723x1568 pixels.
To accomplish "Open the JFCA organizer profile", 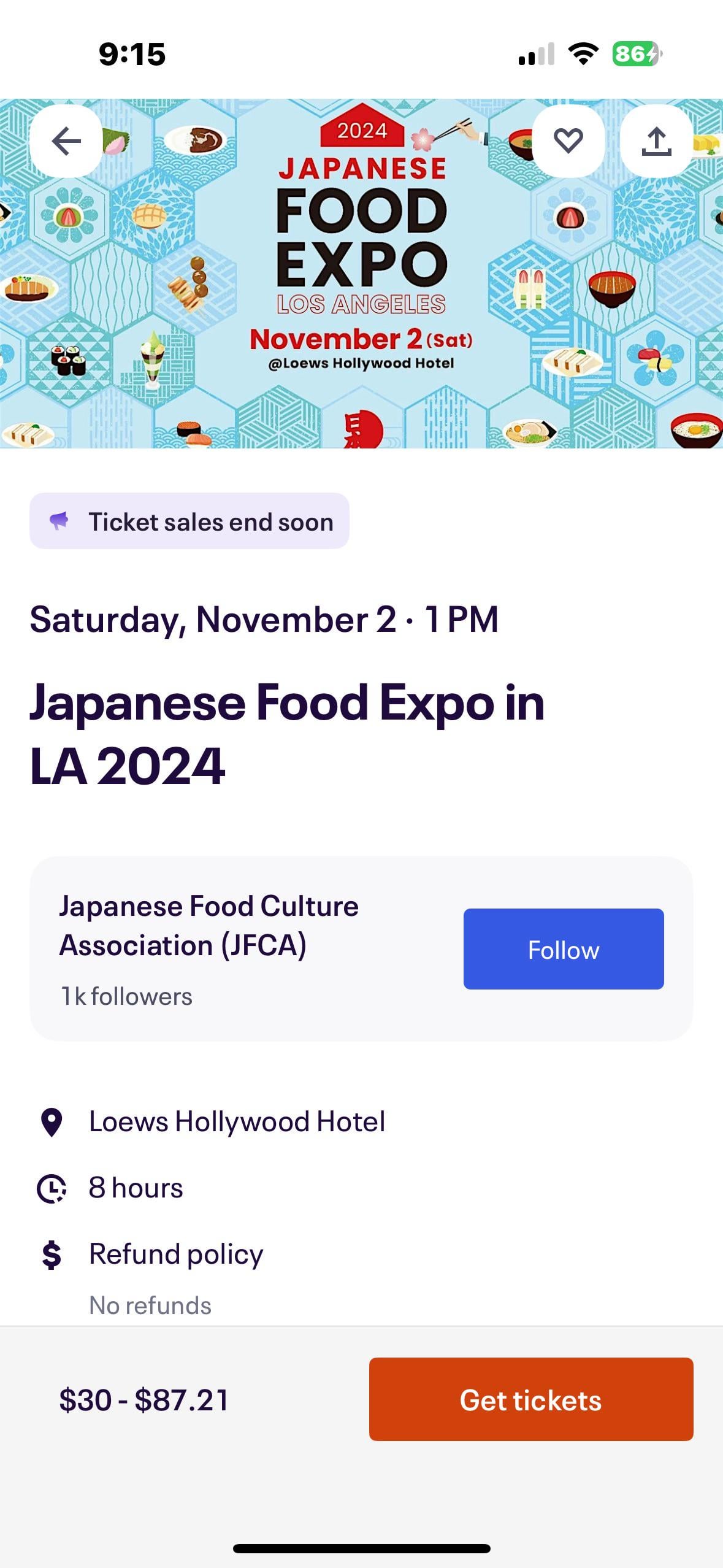I will [208, 926].
